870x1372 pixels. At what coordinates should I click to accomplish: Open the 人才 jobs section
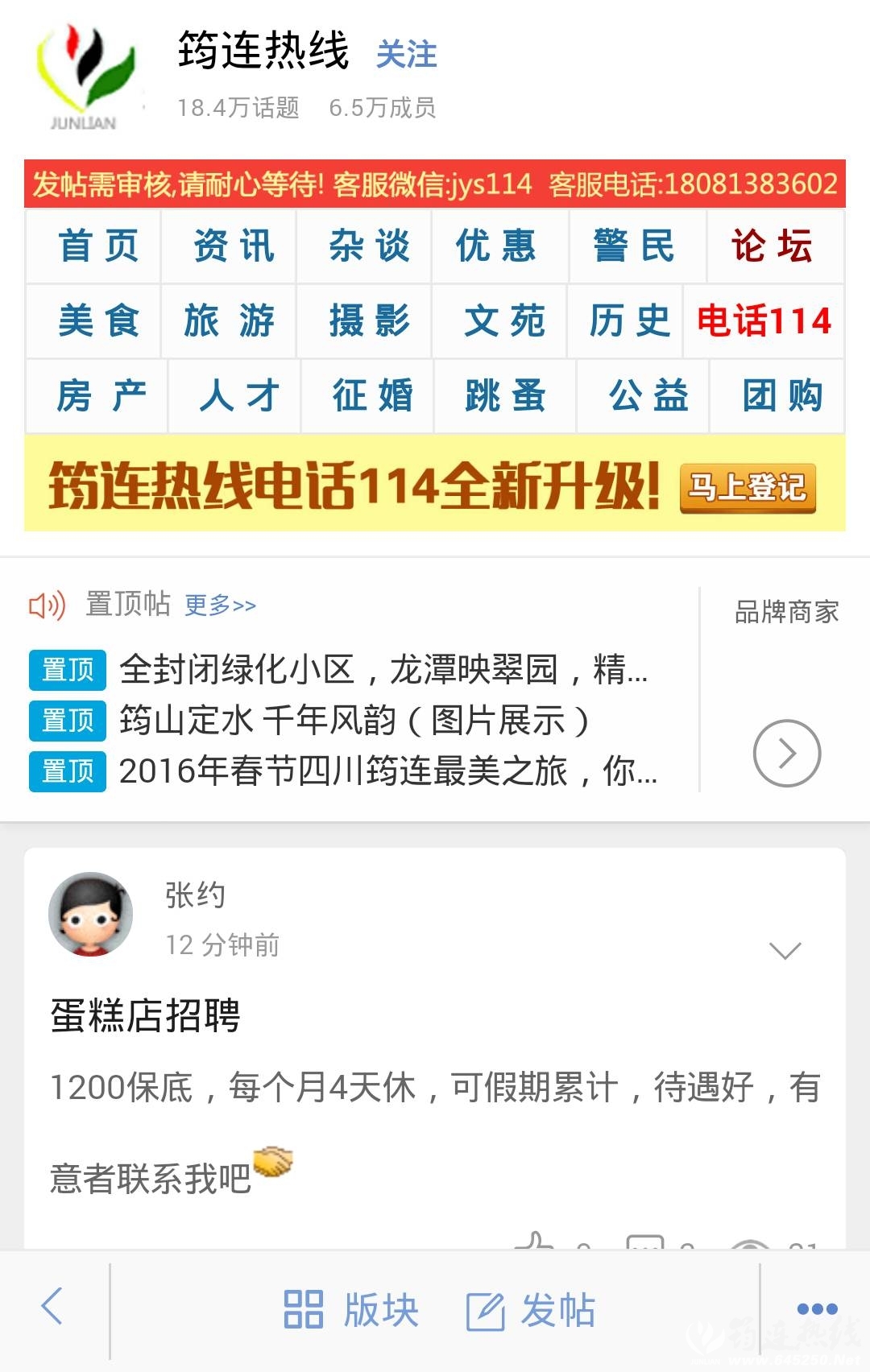pos(238,395)
